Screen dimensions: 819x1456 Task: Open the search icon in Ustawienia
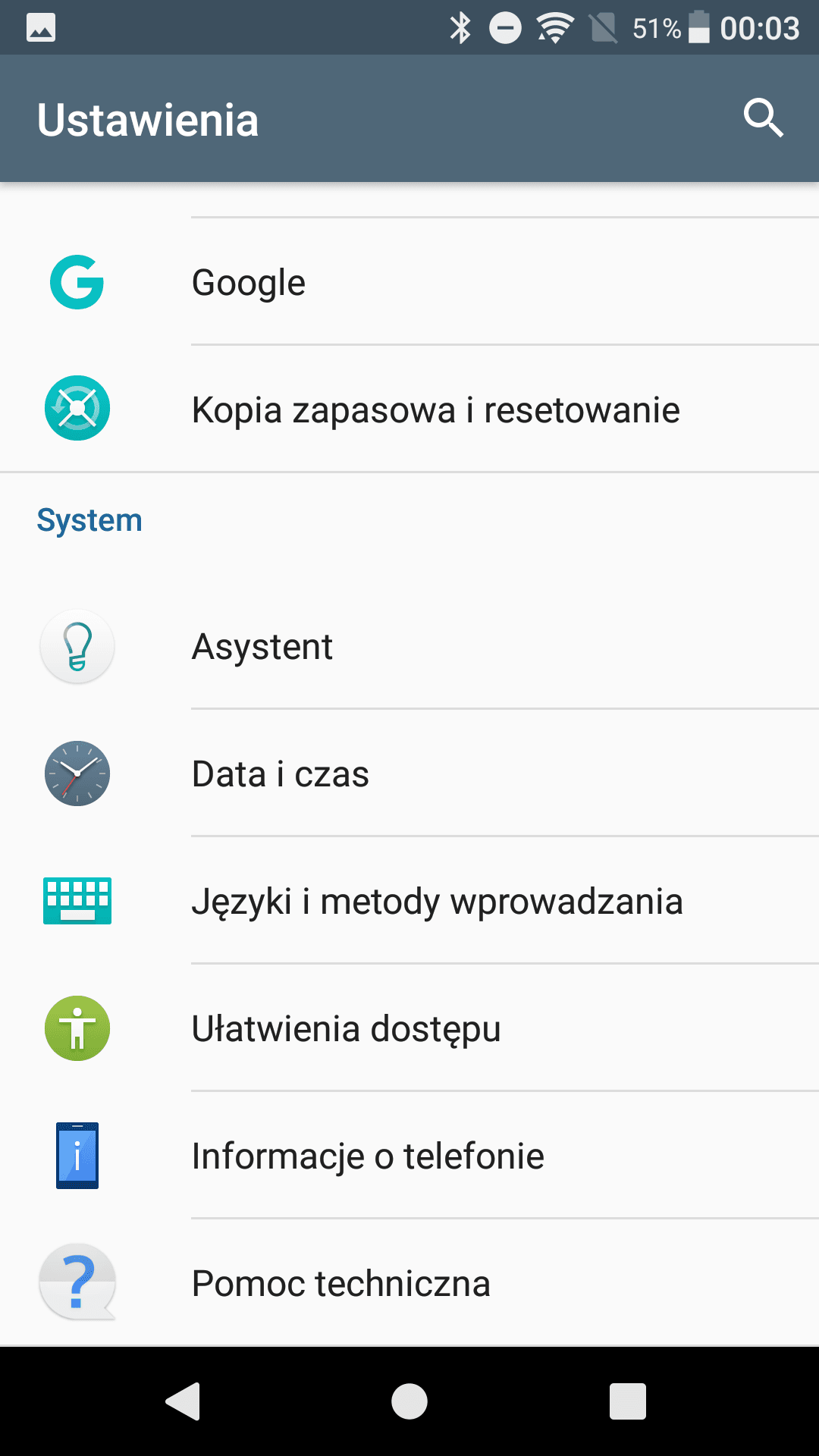point(763,118)
